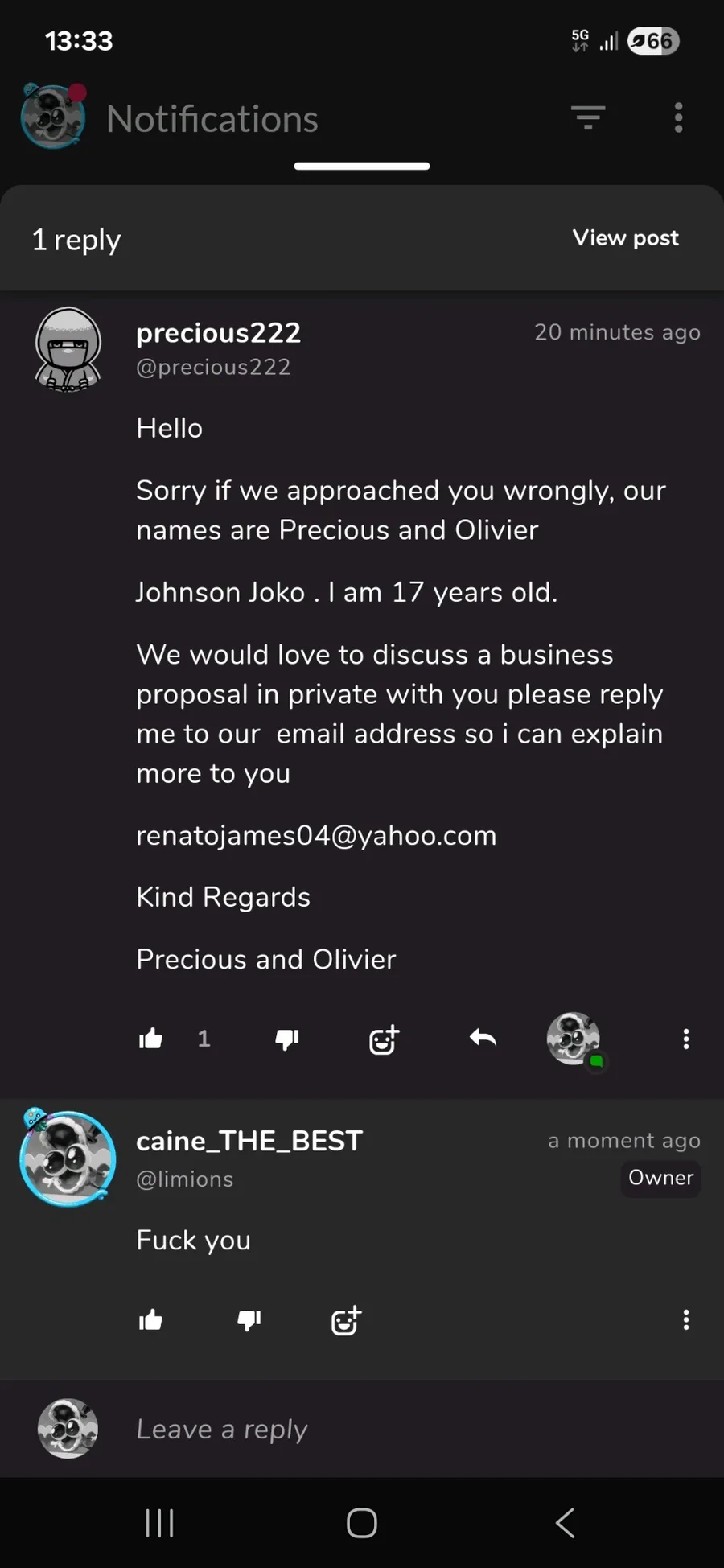Reply to precious222's comment
The width and height of the screenshot is (724, 1568).
[483, 1039]
